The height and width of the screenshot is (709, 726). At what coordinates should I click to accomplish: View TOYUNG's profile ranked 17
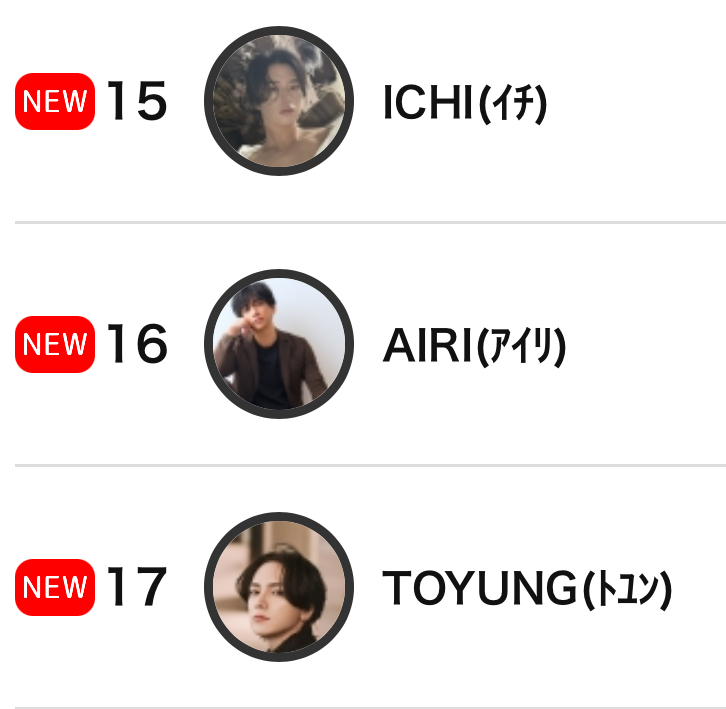[x=526, y=589]
